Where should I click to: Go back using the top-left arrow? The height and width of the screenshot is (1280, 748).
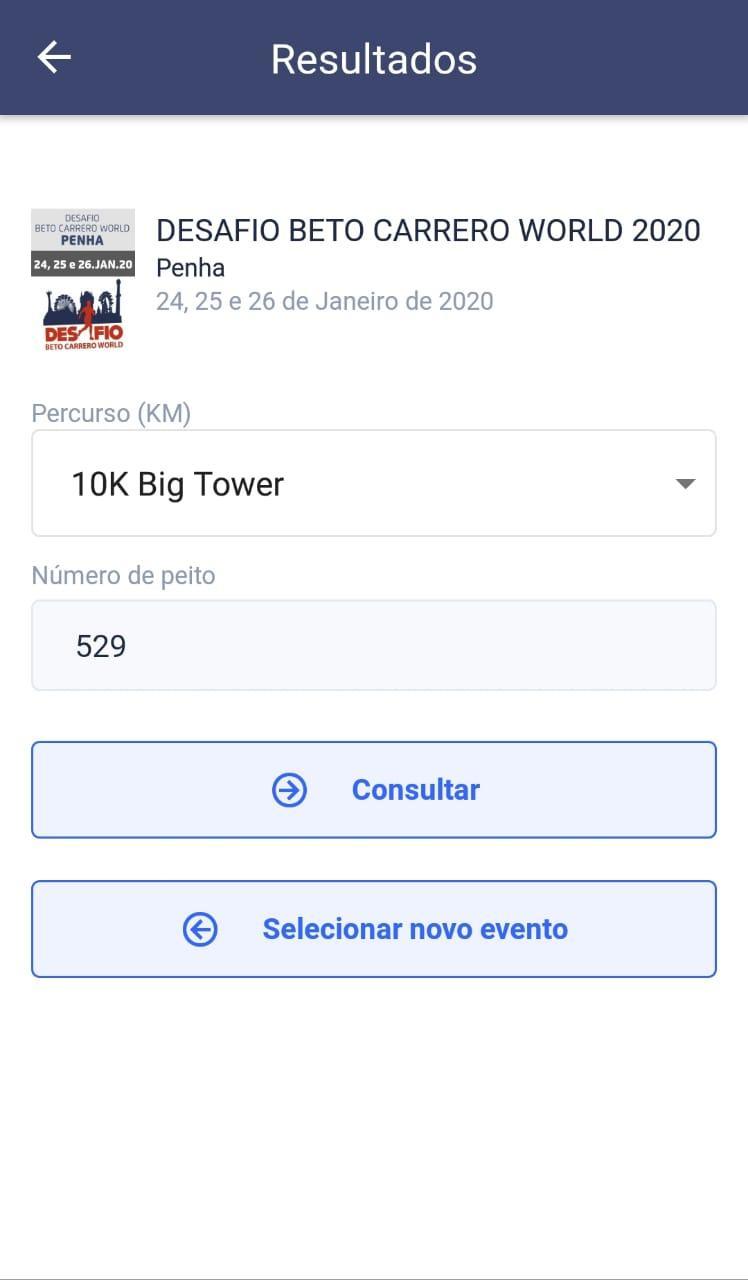[x=54, y=58]
